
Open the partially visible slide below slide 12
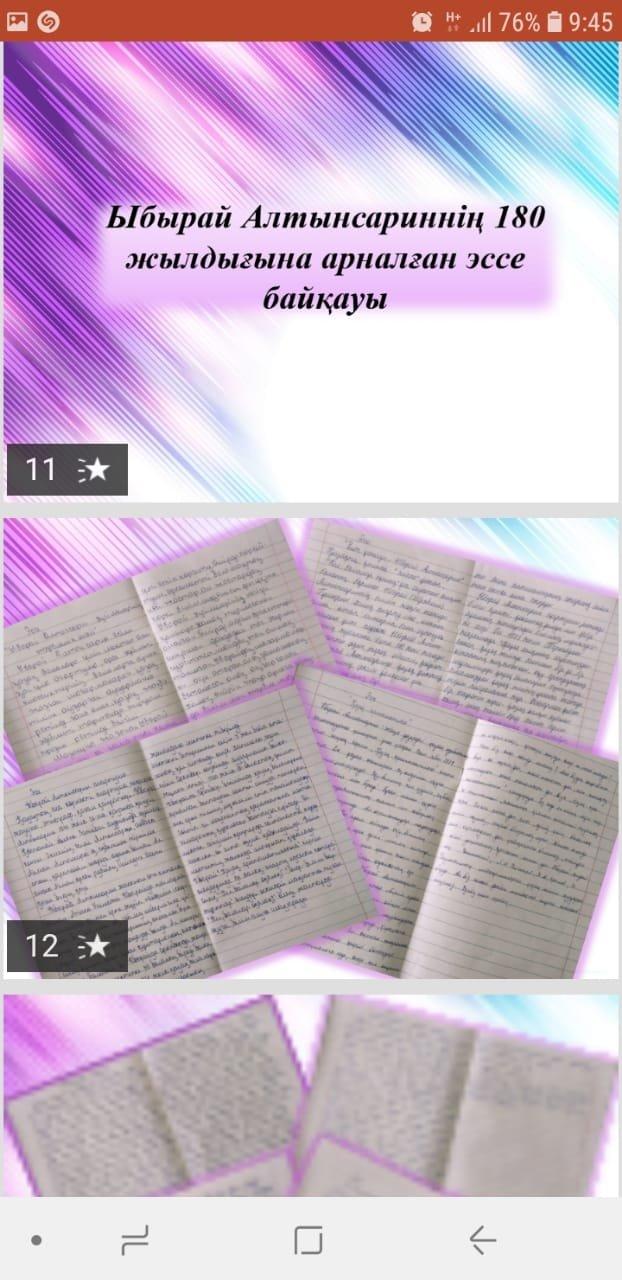pos(311,1095)
